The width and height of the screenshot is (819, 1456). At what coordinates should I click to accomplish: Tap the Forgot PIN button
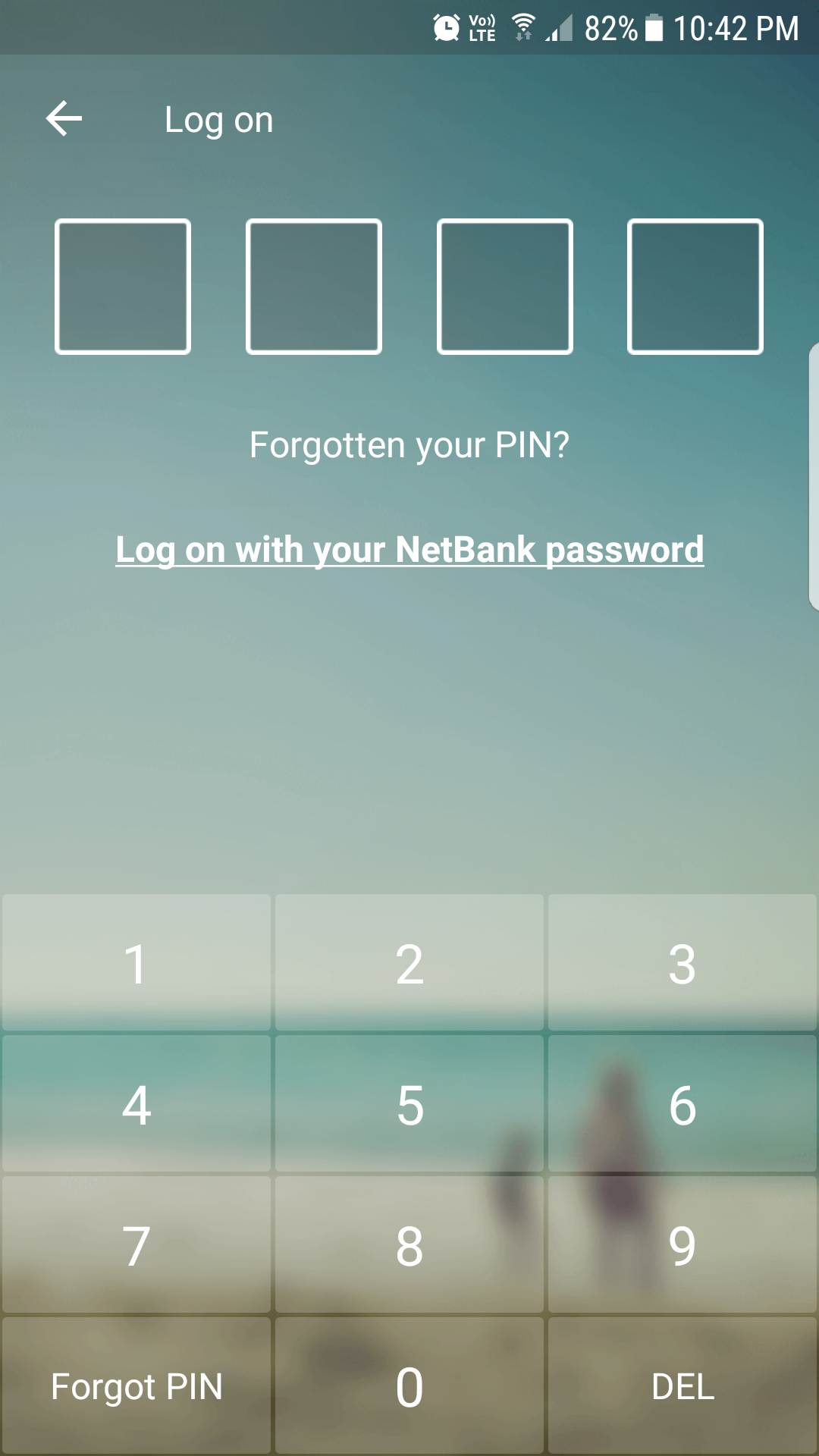point(136,1386)
